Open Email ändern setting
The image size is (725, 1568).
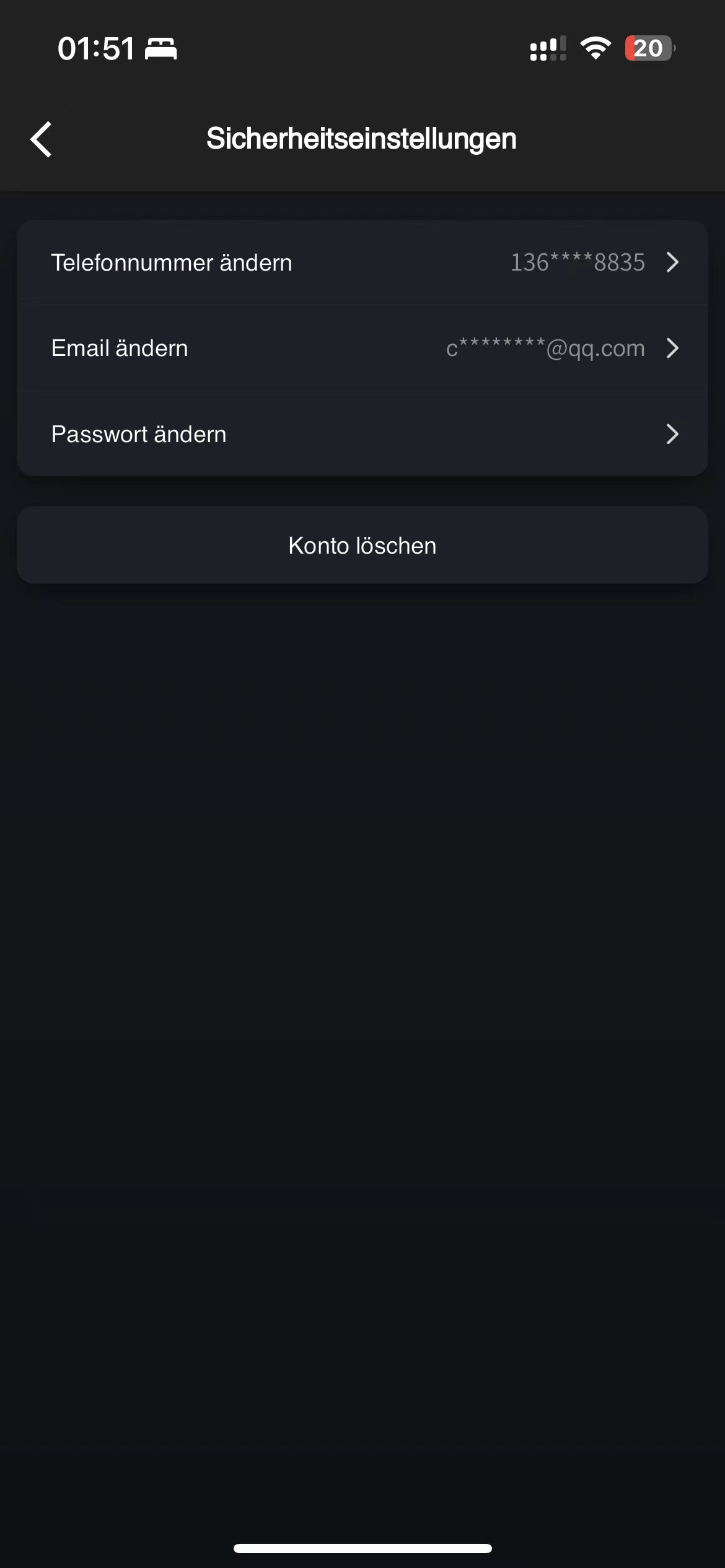pyautogui.click(x=362, y=348)
